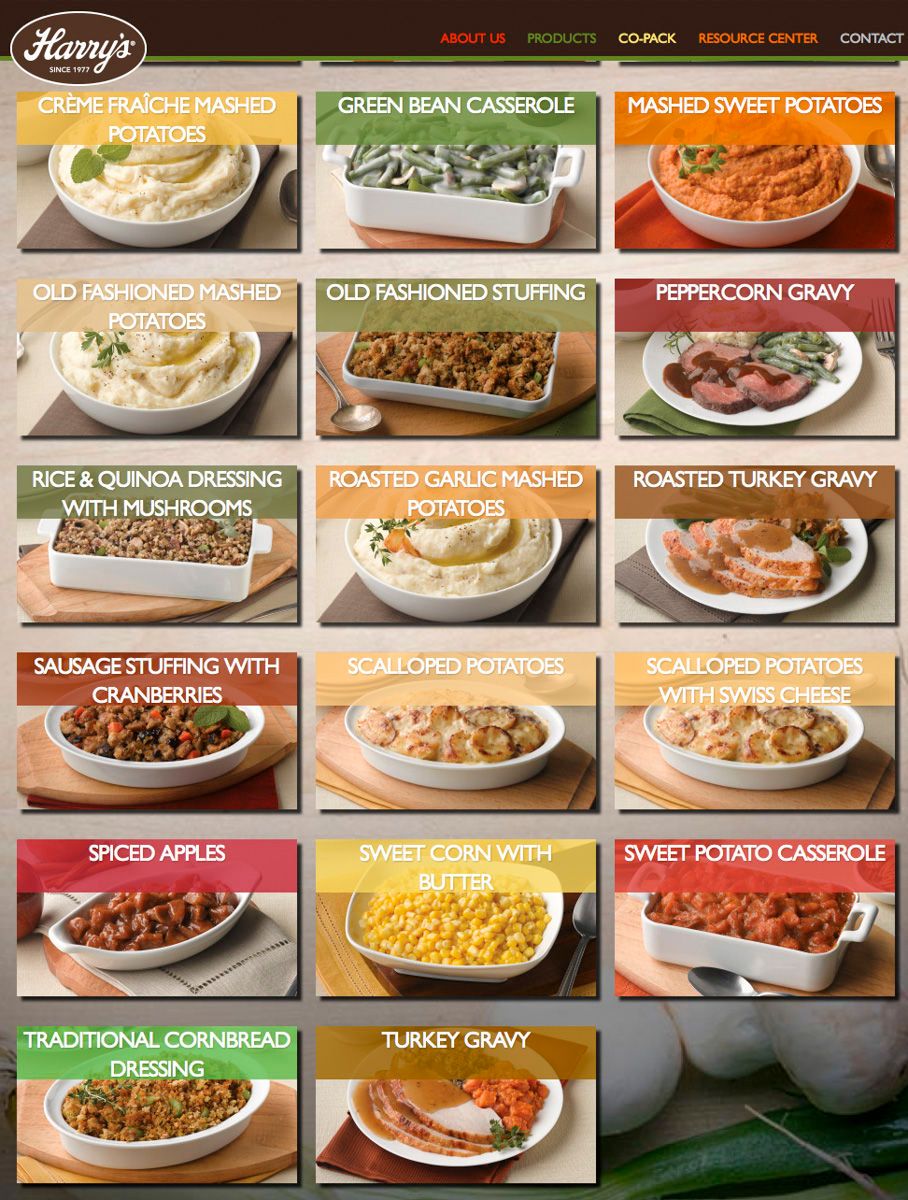Select the Traditional Cornbread Dressing tile
The image size is (908, 1200).
pyautogui.click(x=157, y=1106)
